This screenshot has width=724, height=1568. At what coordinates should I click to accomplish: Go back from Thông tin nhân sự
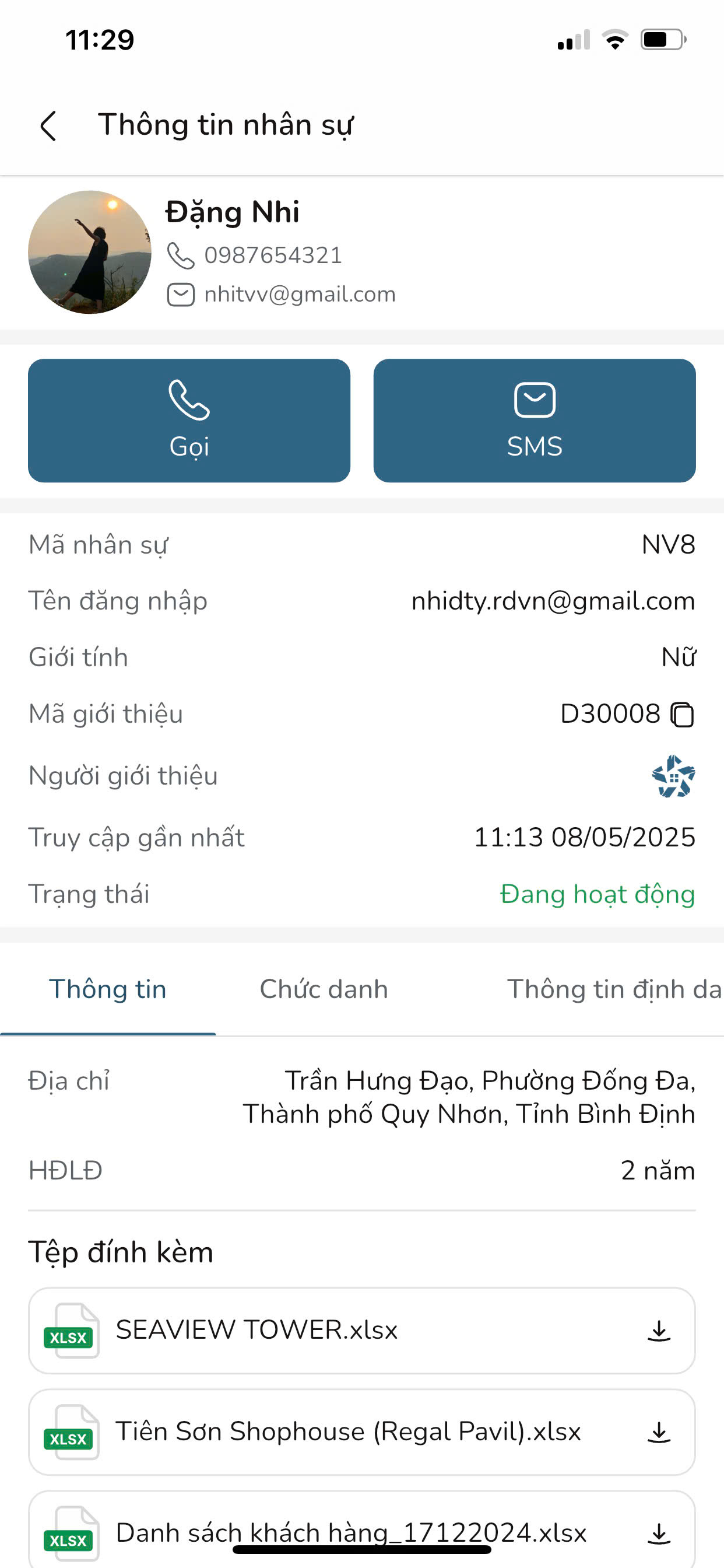(48, 126)
